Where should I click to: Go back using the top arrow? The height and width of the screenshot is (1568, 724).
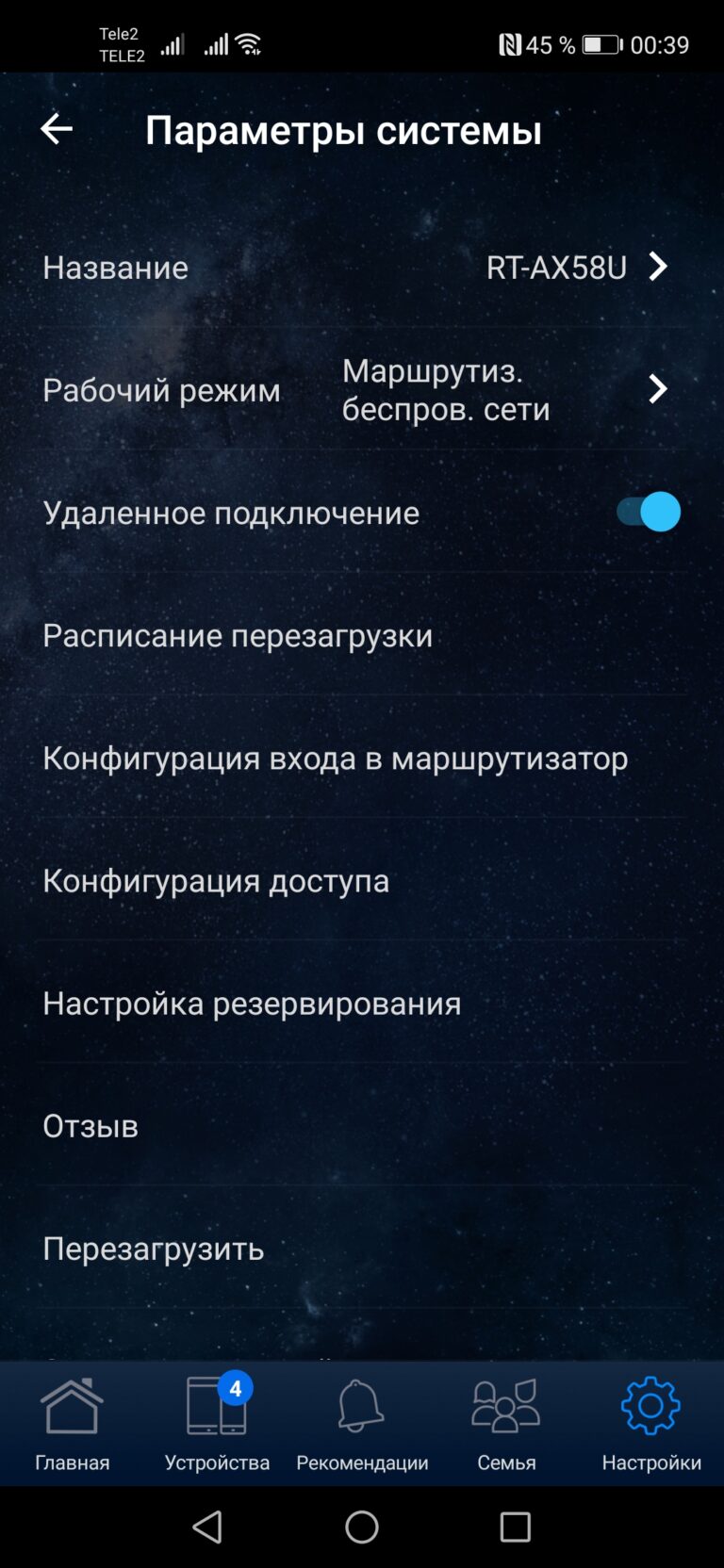click(x=57, y=129)
